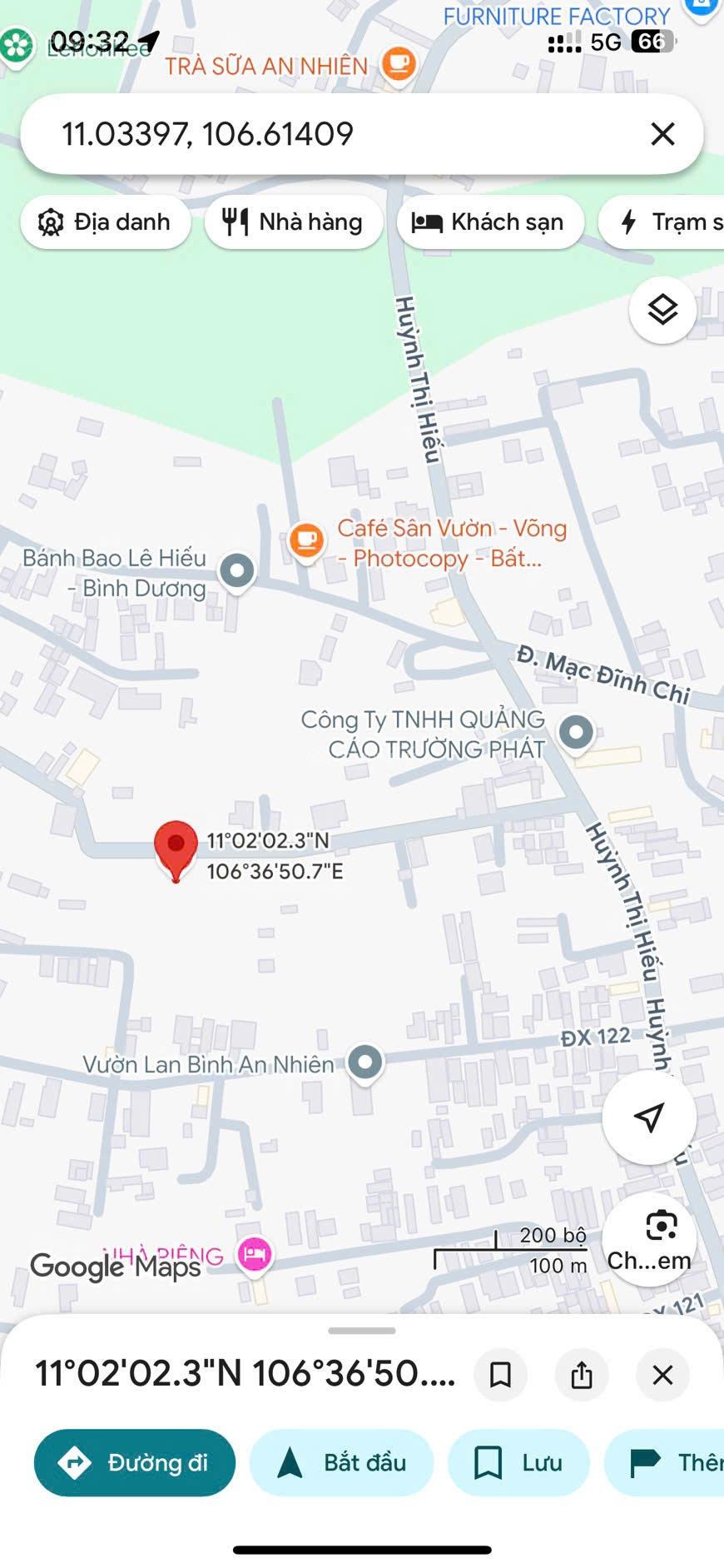Viewport: 724px width, 1568px height.
Task: Share this dropped pin location
Action: click(x=582, y=1375)
